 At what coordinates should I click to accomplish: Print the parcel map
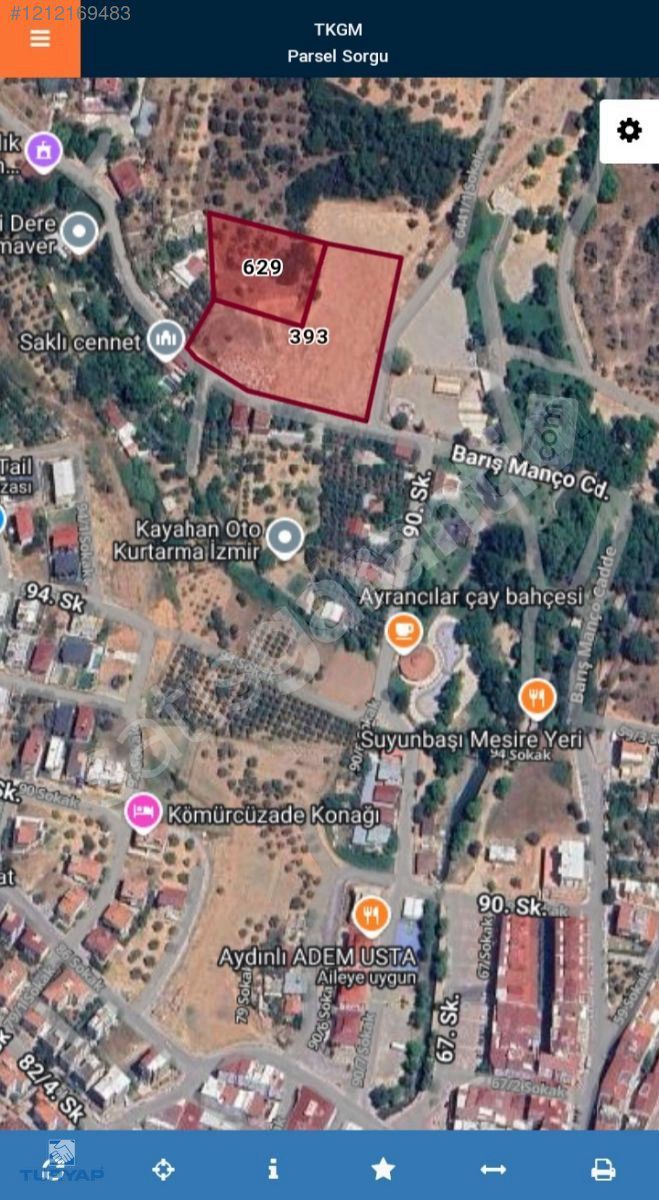(603, 1169)
